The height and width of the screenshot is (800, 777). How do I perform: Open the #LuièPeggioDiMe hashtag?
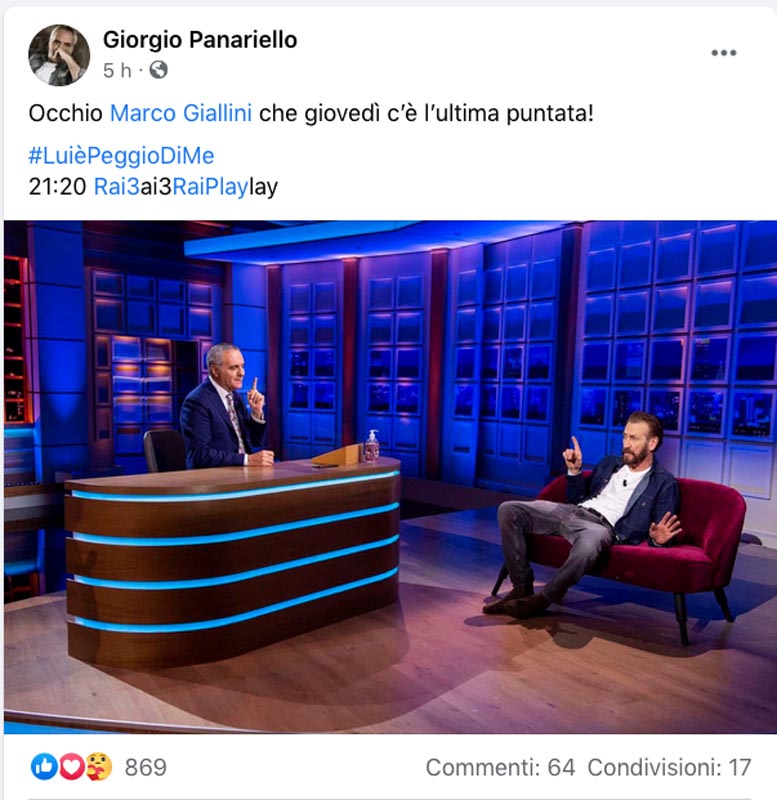pyautogui.click(x=121, y=156)
